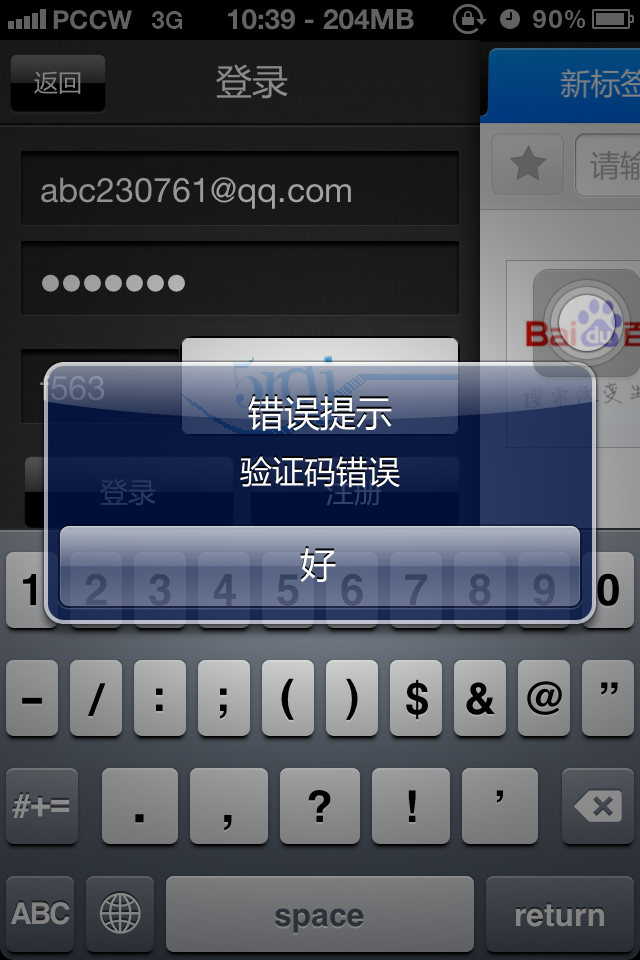The image size is (640, 960).
Task: Tap the 返回 back button
Action: coord(57,83)
